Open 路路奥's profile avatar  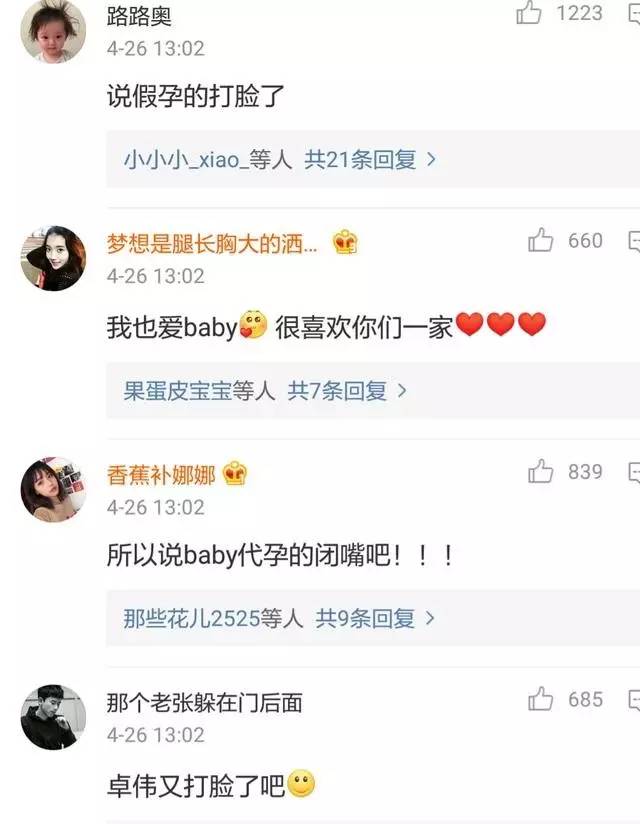[52, 30]
